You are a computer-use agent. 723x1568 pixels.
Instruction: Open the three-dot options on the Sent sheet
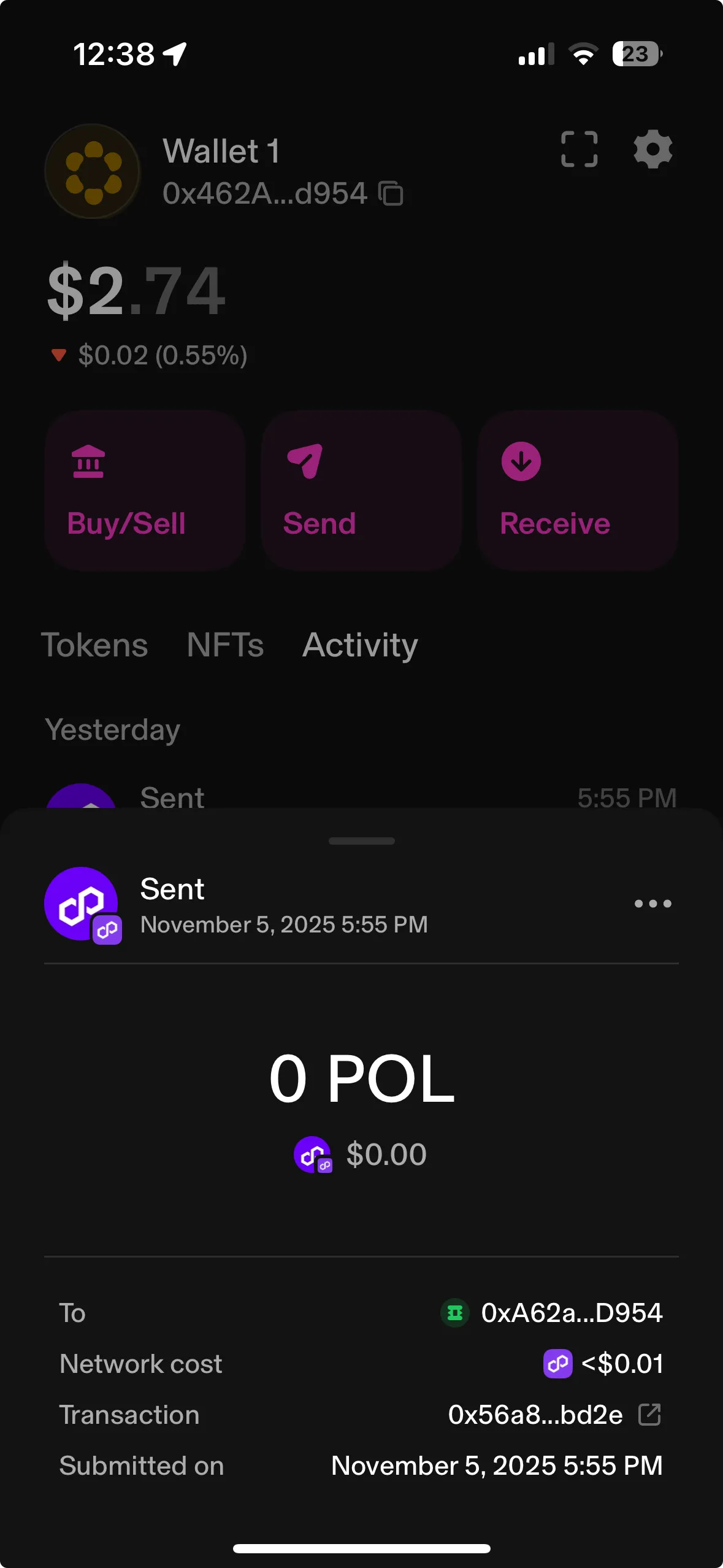pyautogui.click(x=652, y=903)
